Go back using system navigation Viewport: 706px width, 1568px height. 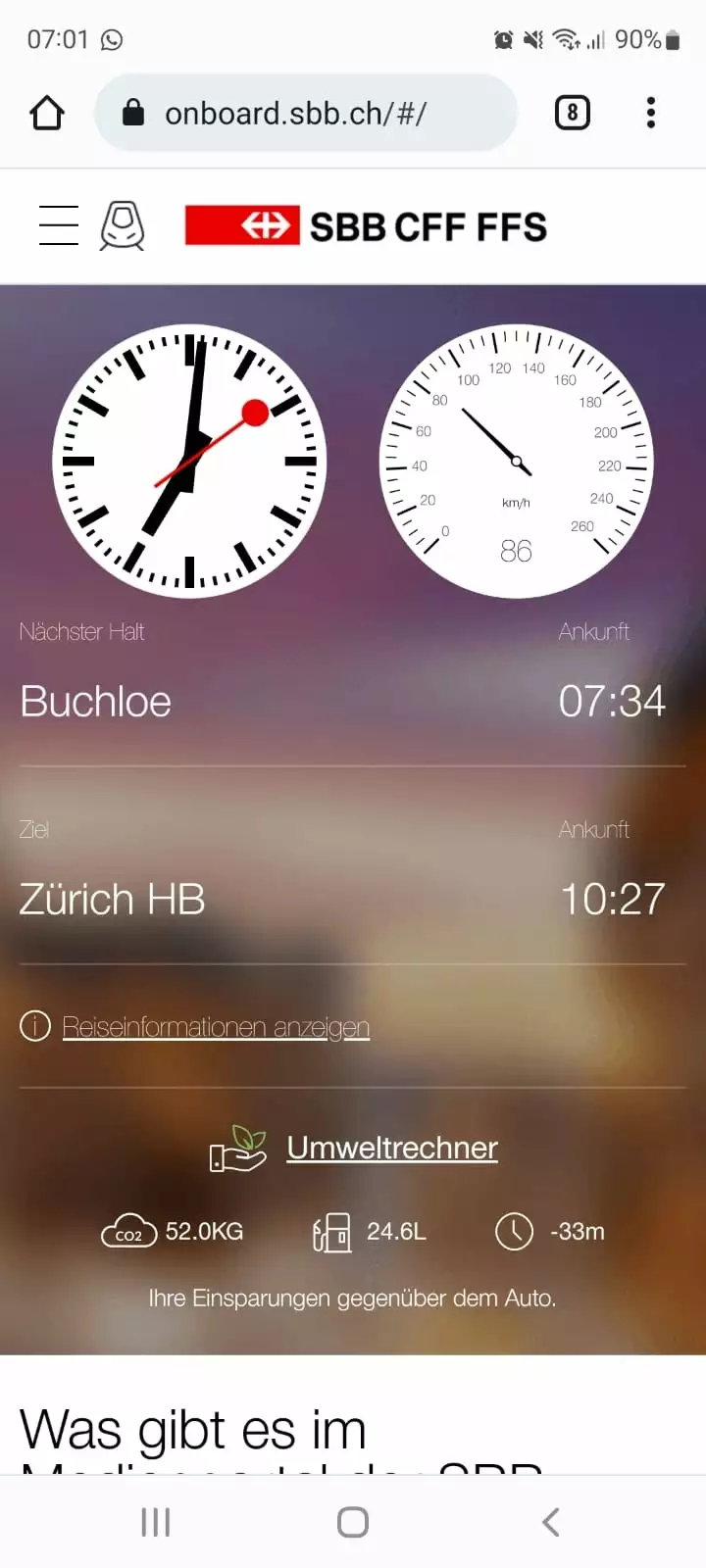(x=551, y=1522)
